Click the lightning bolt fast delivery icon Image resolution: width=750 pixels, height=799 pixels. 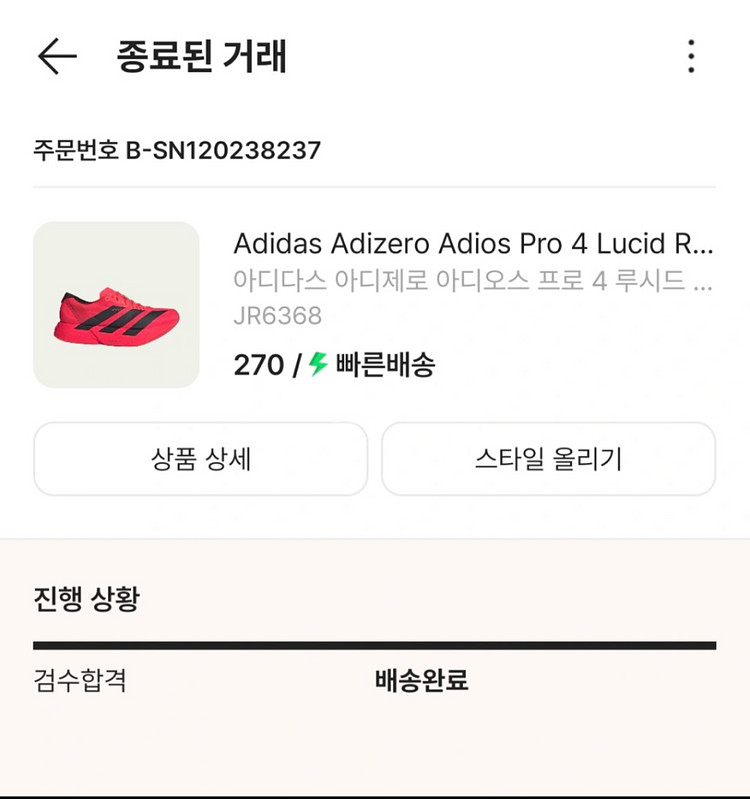pos(318,364)
